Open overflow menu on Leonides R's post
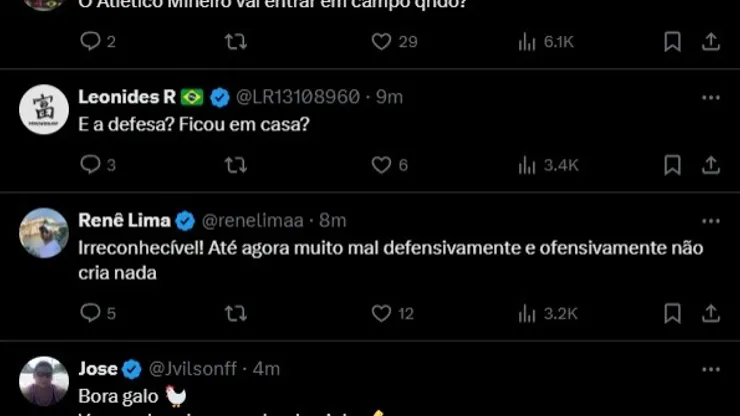740x416 pixels. click(711, 97)
